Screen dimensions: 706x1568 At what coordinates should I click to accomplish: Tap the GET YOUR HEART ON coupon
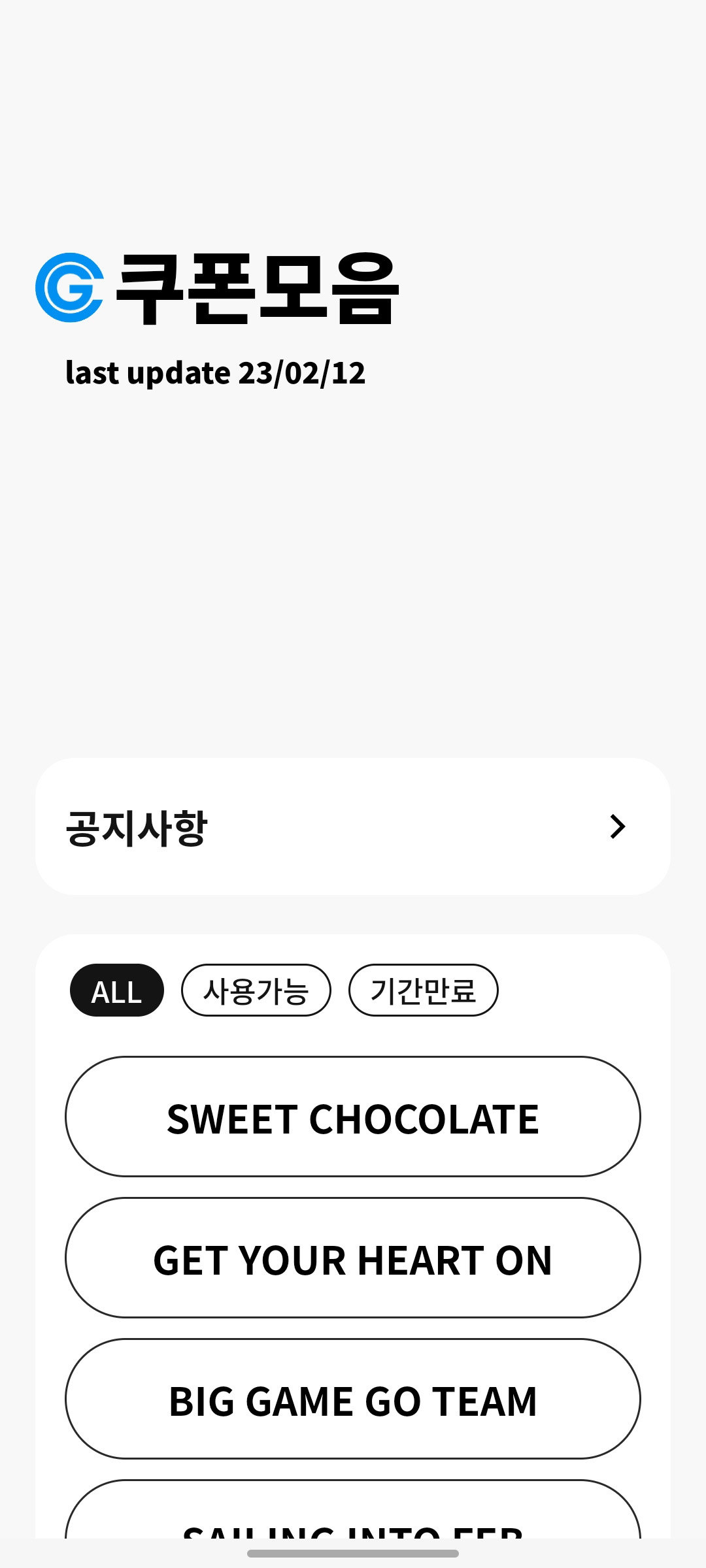[353, 1258]
